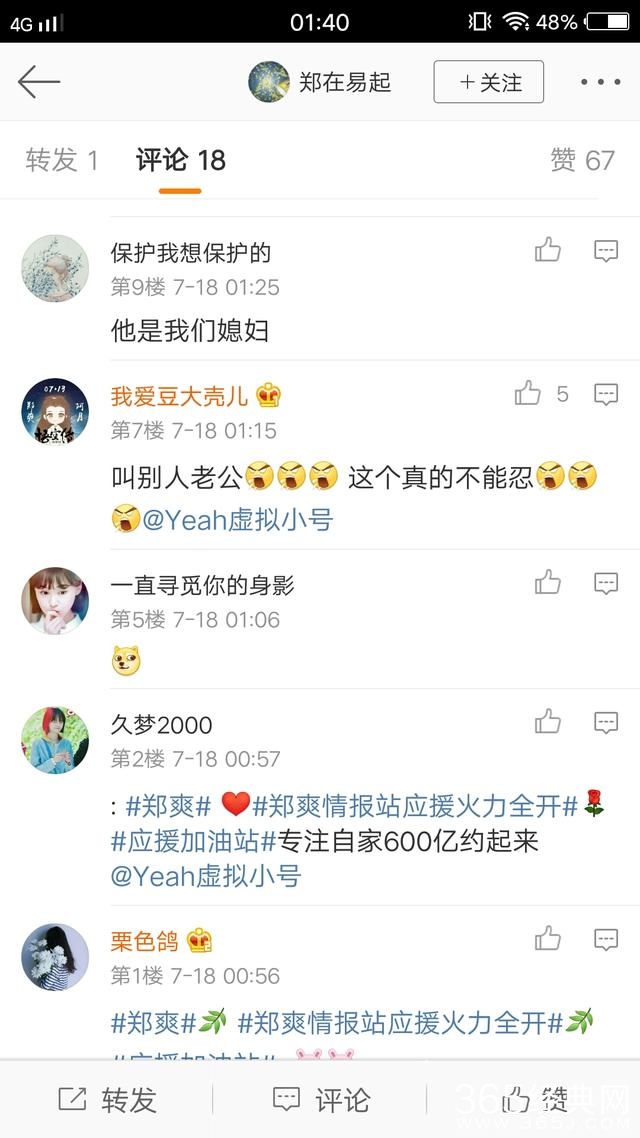Open the profile name 郑在易起 in the header
Viewport: 640px width, 1138px height.
point(344,82)
